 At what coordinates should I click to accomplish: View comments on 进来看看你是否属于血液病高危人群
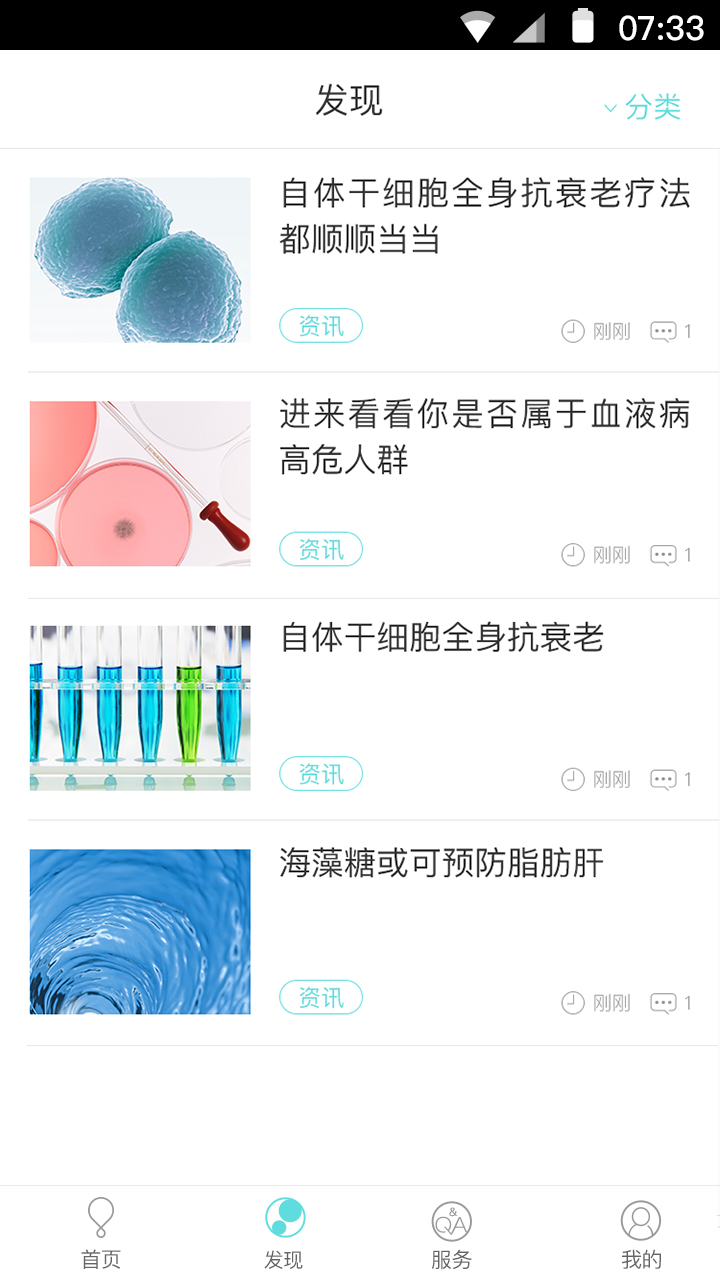coord(670,555)
